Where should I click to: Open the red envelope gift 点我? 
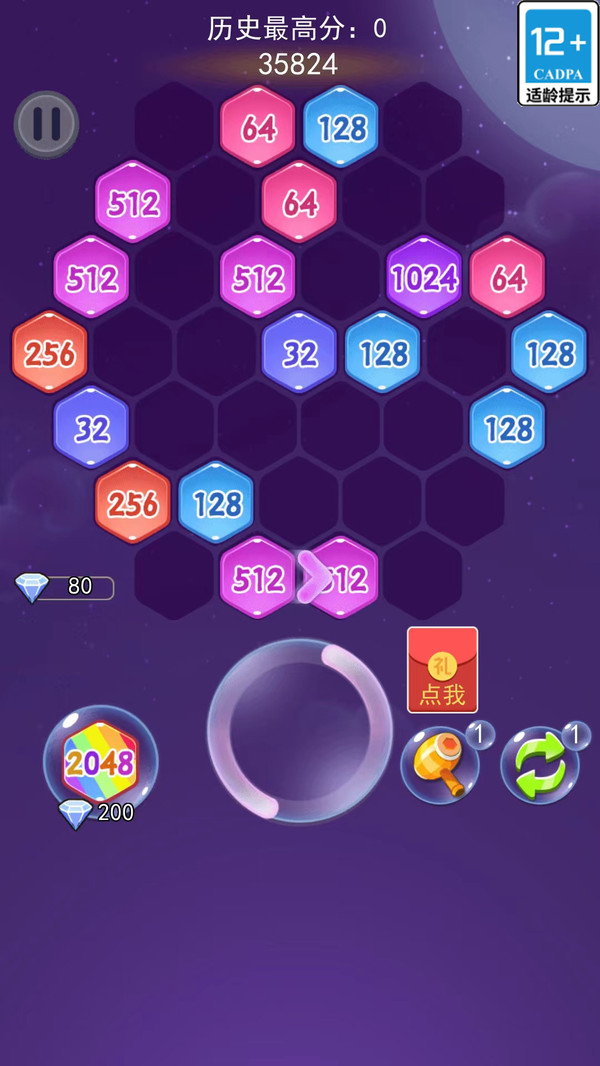tap(442, 670)
